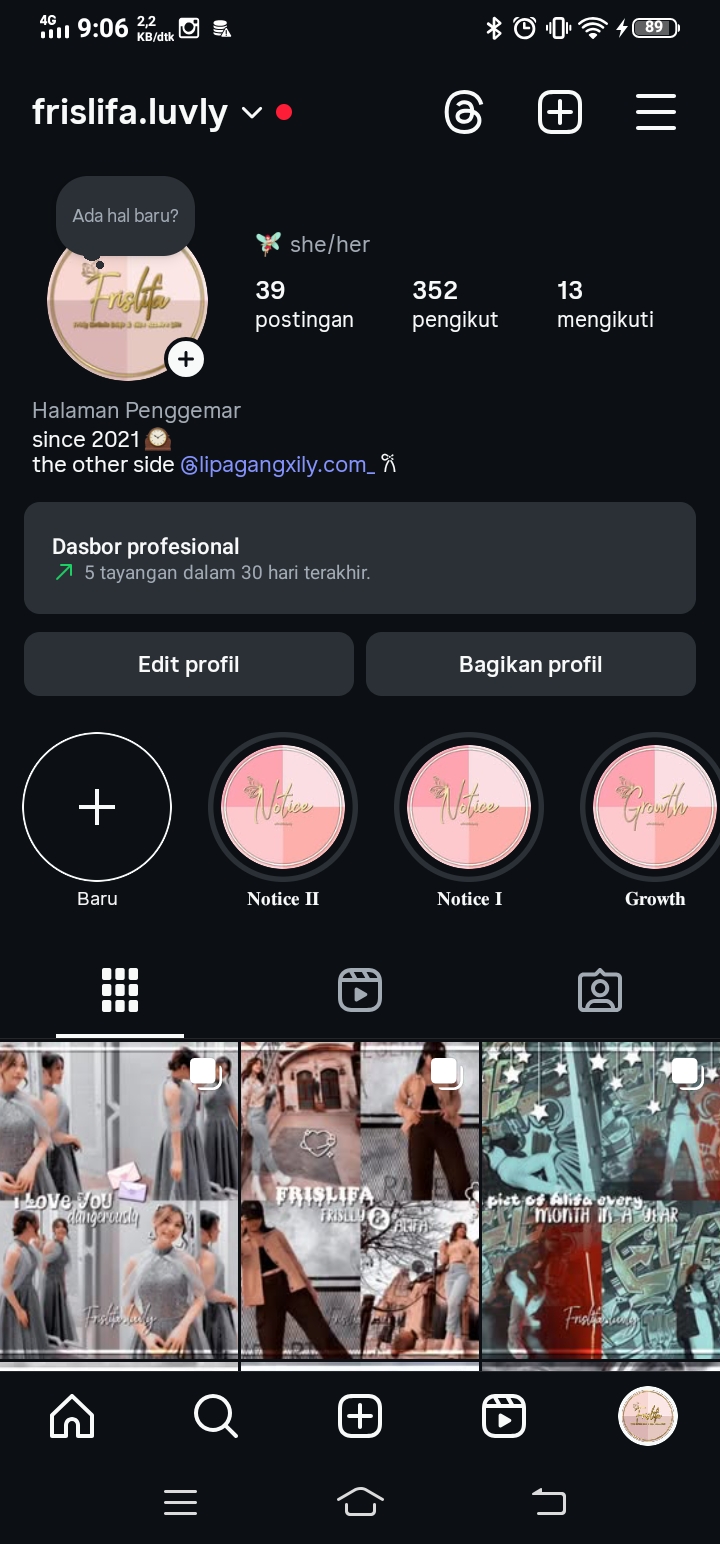Tap Bagikan profil to share profile
Image resolution: width=720 pixels, height=1544 pixels.
530,664
